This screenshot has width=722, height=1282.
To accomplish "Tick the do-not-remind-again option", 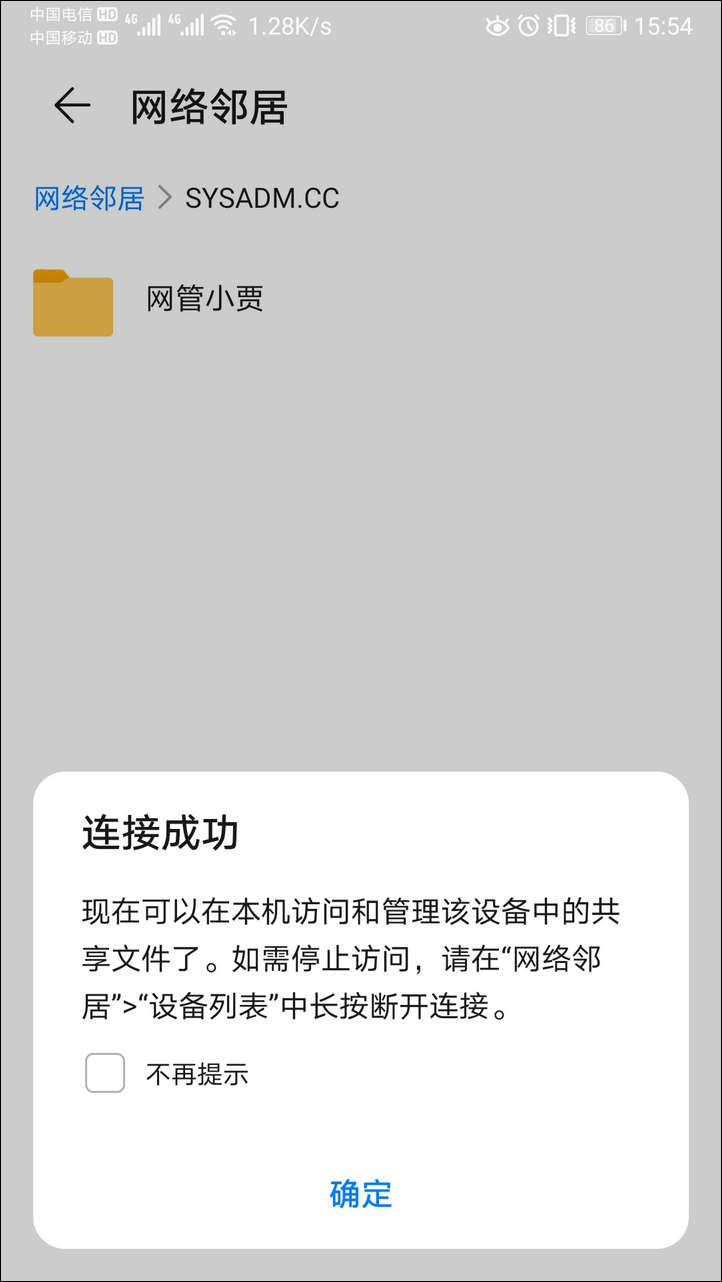I will tap(104, 1073).
